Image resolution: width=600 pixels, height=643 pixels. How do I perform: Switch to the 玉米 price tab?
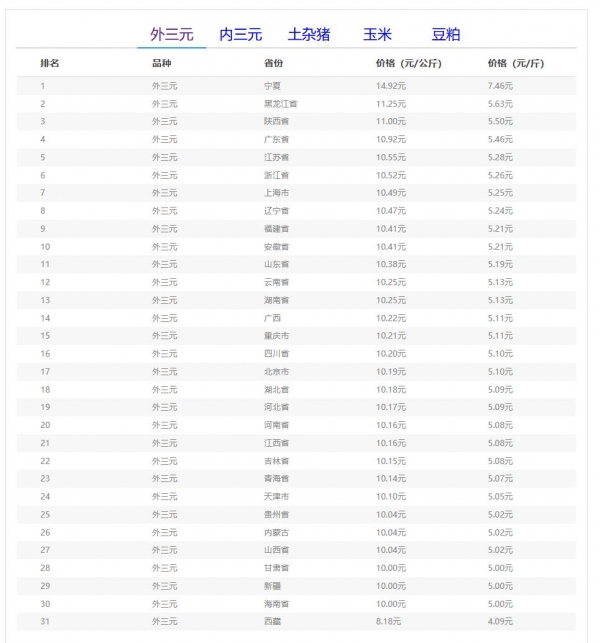click(377, 34)
